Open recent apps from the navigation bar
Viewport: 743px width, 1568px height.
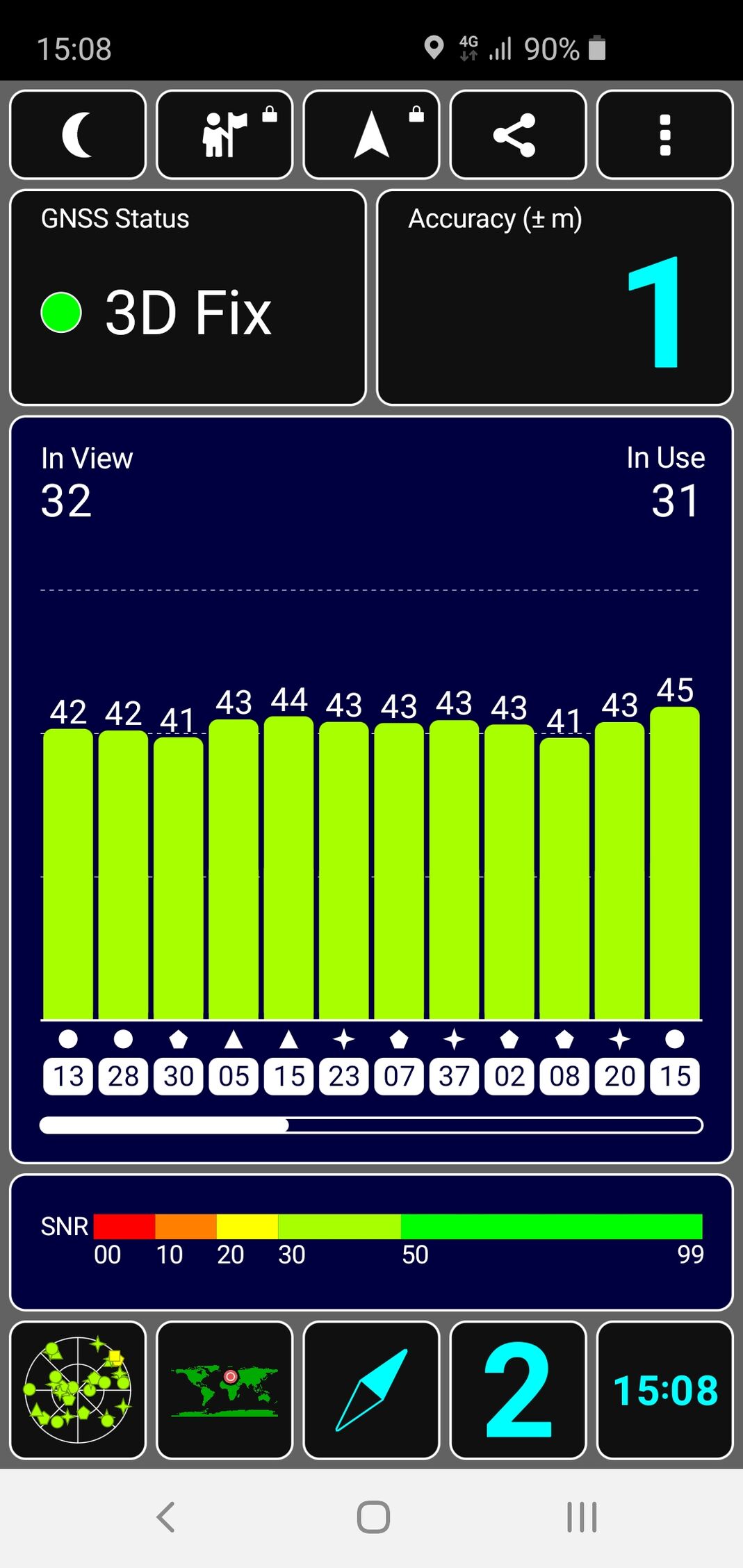click(582, 1517)
